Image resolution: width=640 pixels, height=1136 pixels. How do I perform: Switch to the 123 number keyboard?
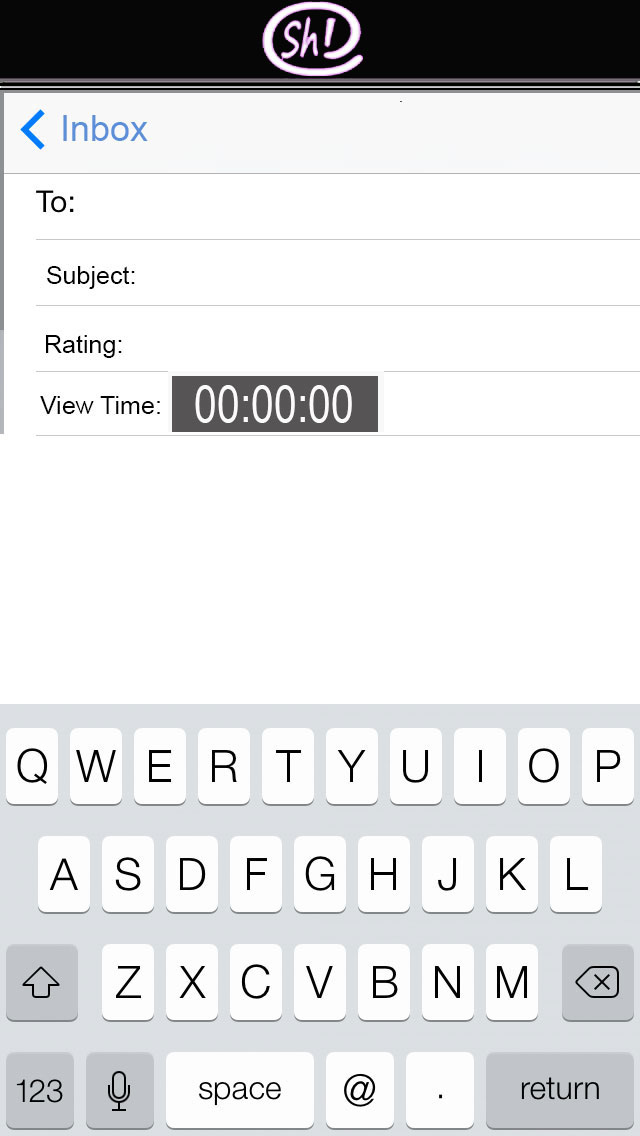tap(40, 1090)
